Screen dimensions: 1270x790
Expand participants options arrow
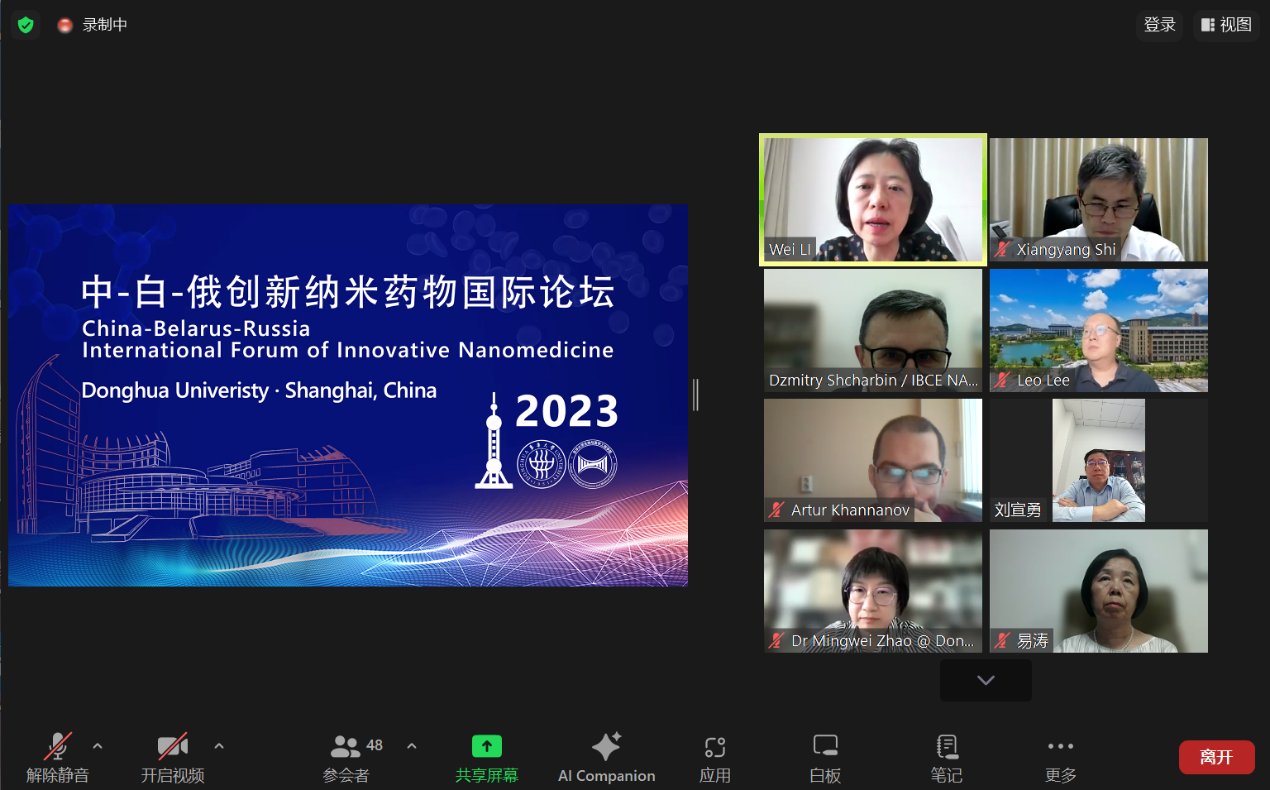pyautogui.click(x=411, y=746)
